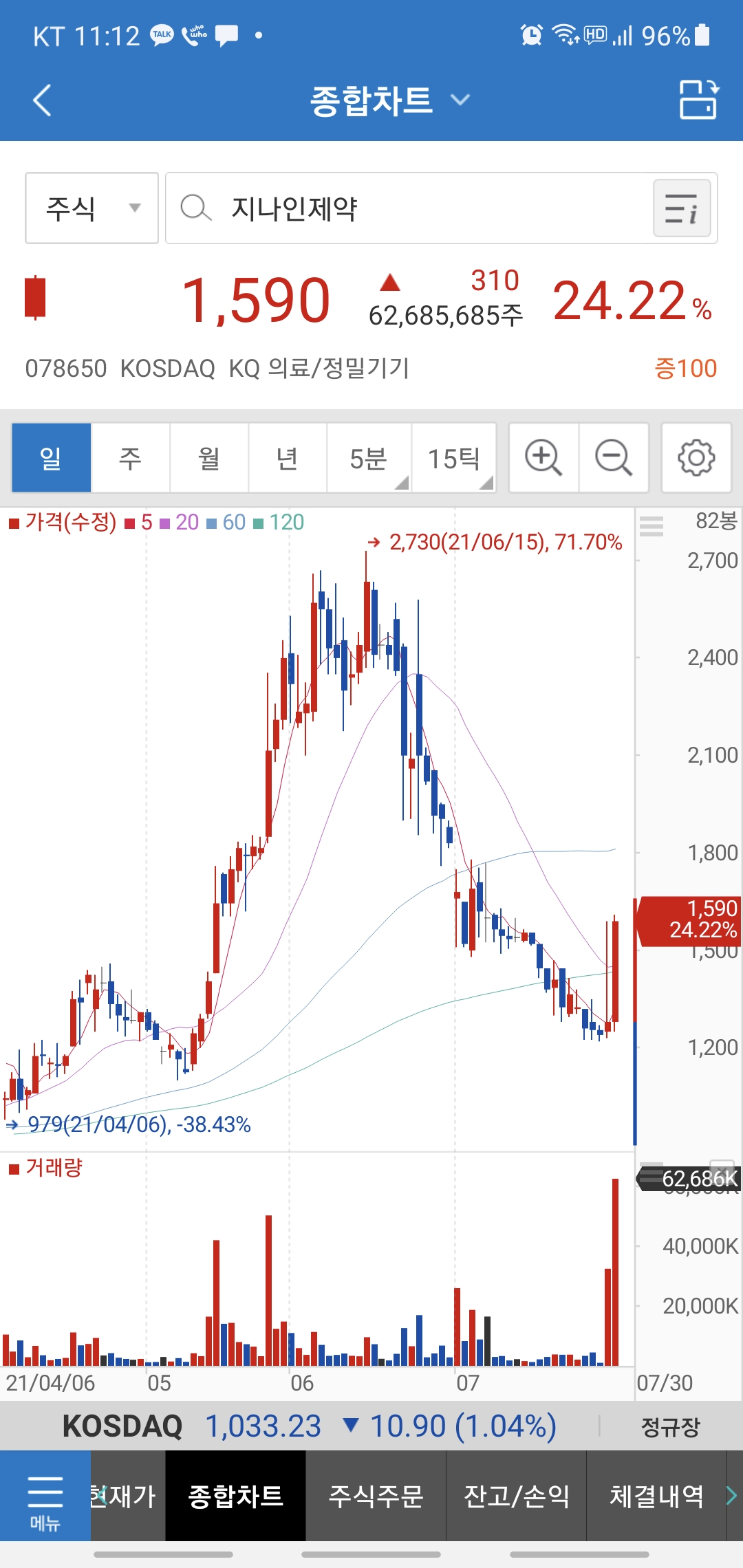Open stock info list icon in search box
743x1568 pixels.
coord(681,208)
